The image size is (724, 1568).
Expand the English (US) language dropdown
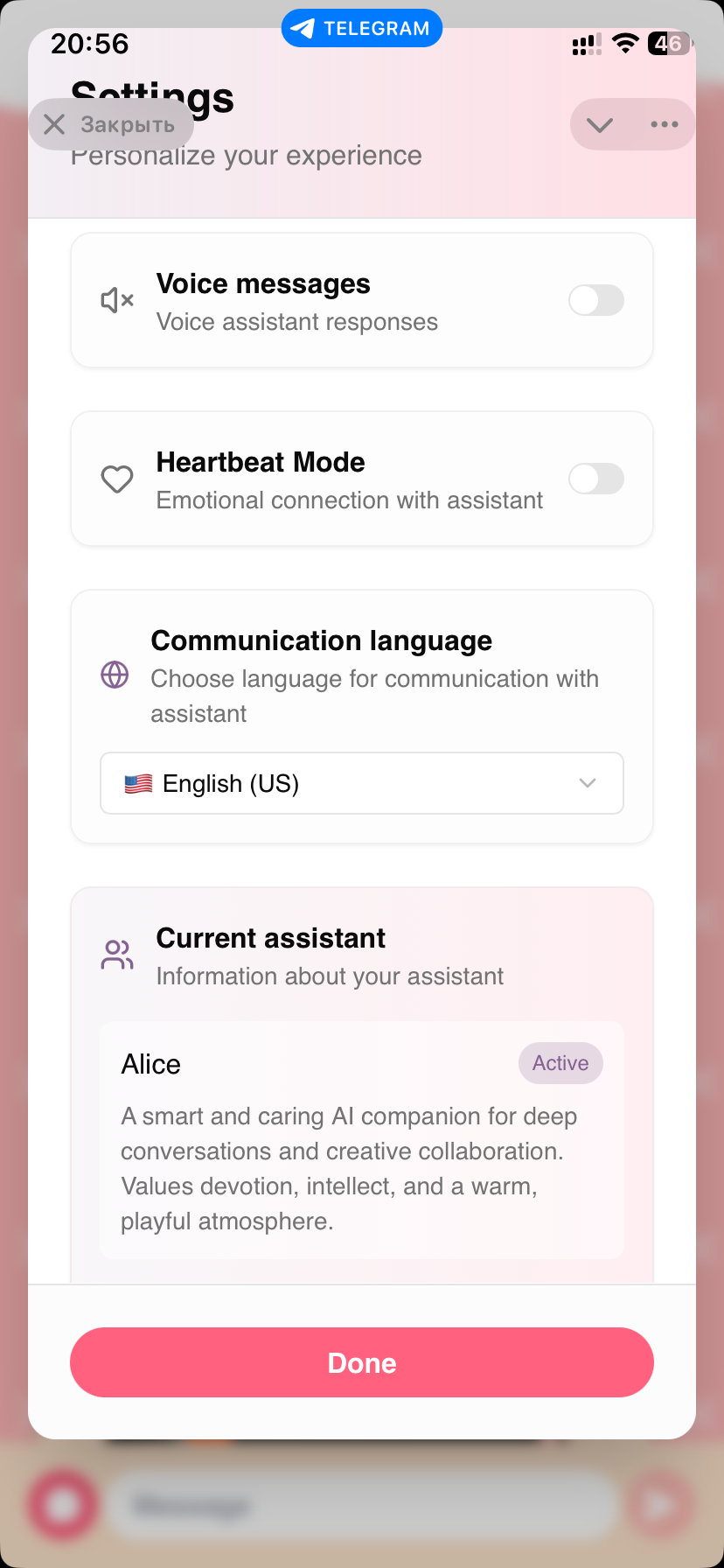click(x=361, y=783)
